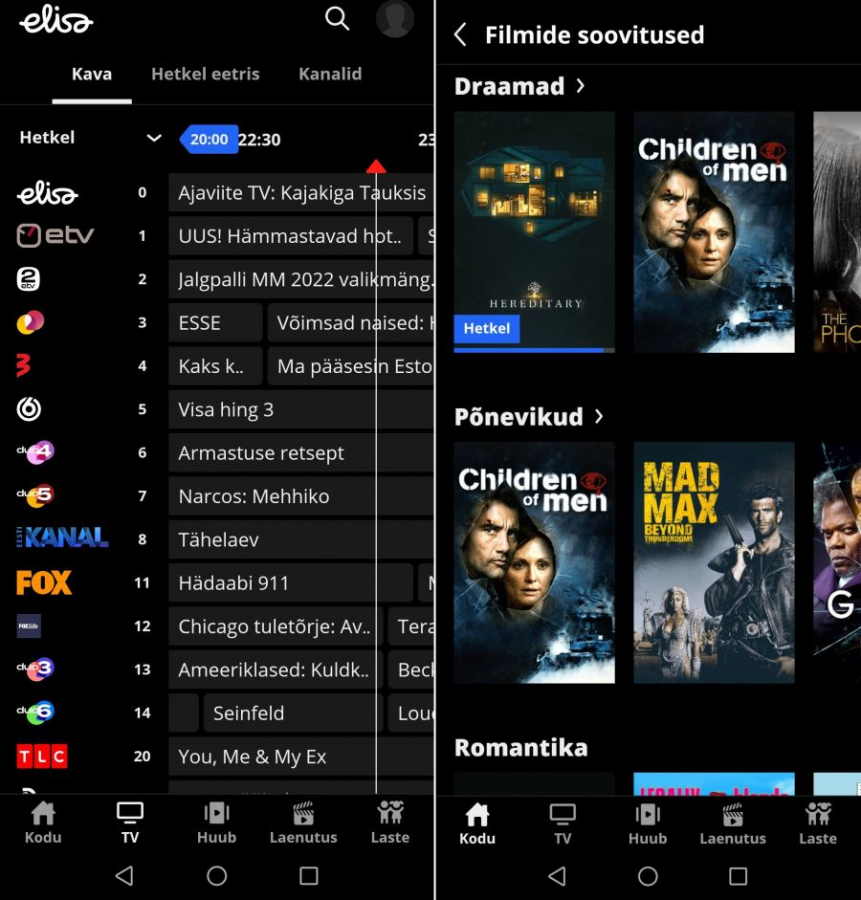Open the Mad Max Beyond Thunderdome poster
This screenshot has height=900, width=861.
click(x=714, y=562)
